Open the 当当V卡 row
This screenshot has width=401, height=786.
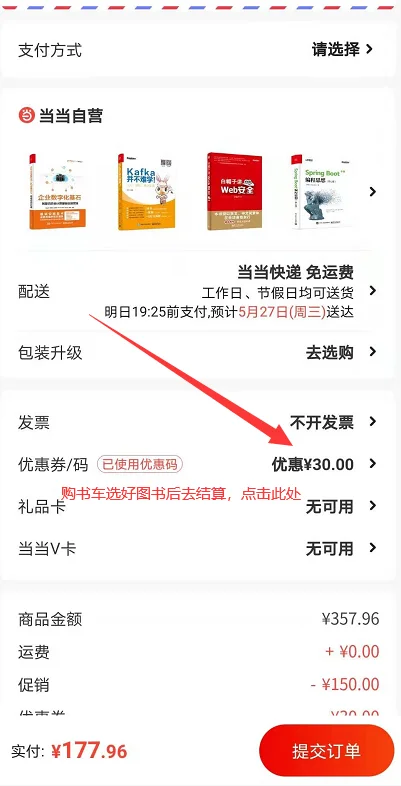[x=197, y=548]
